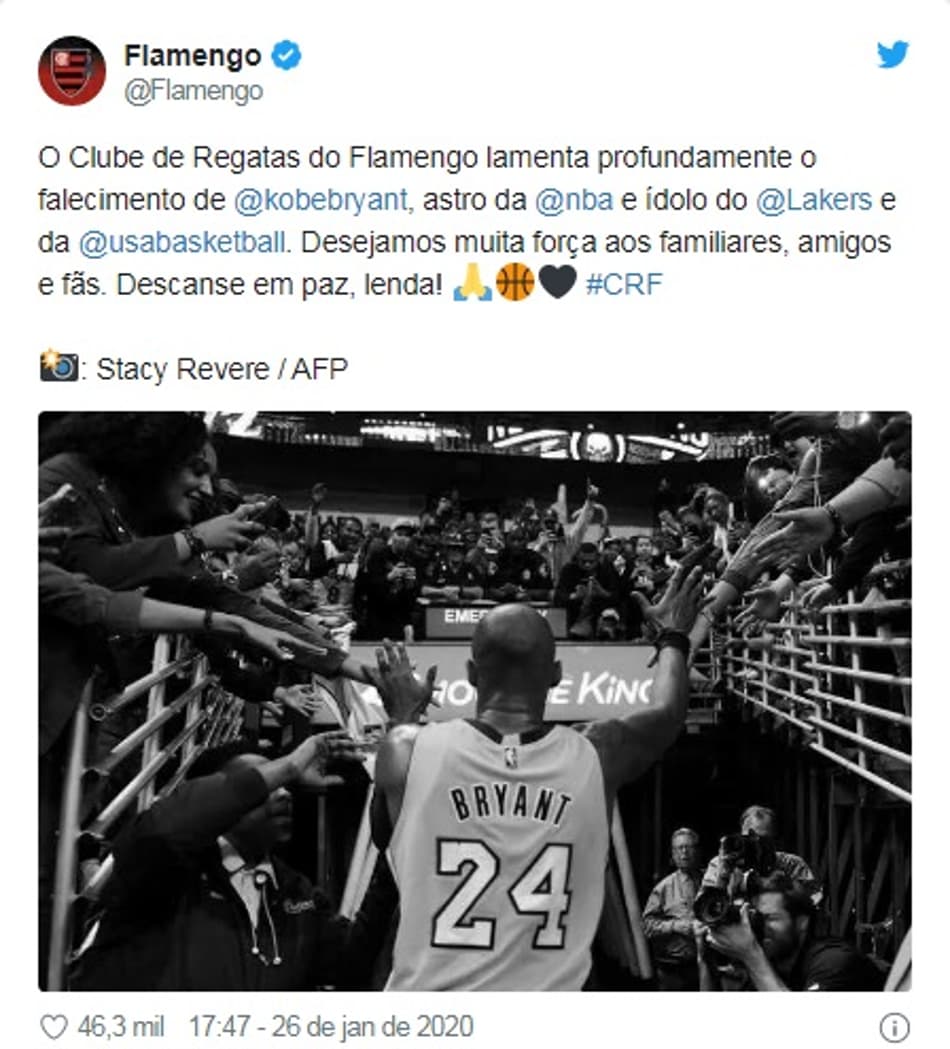This screenshot has width=950, height=1049.
Task: Visit the @Lakers profile mention
Action: [814, 200]
